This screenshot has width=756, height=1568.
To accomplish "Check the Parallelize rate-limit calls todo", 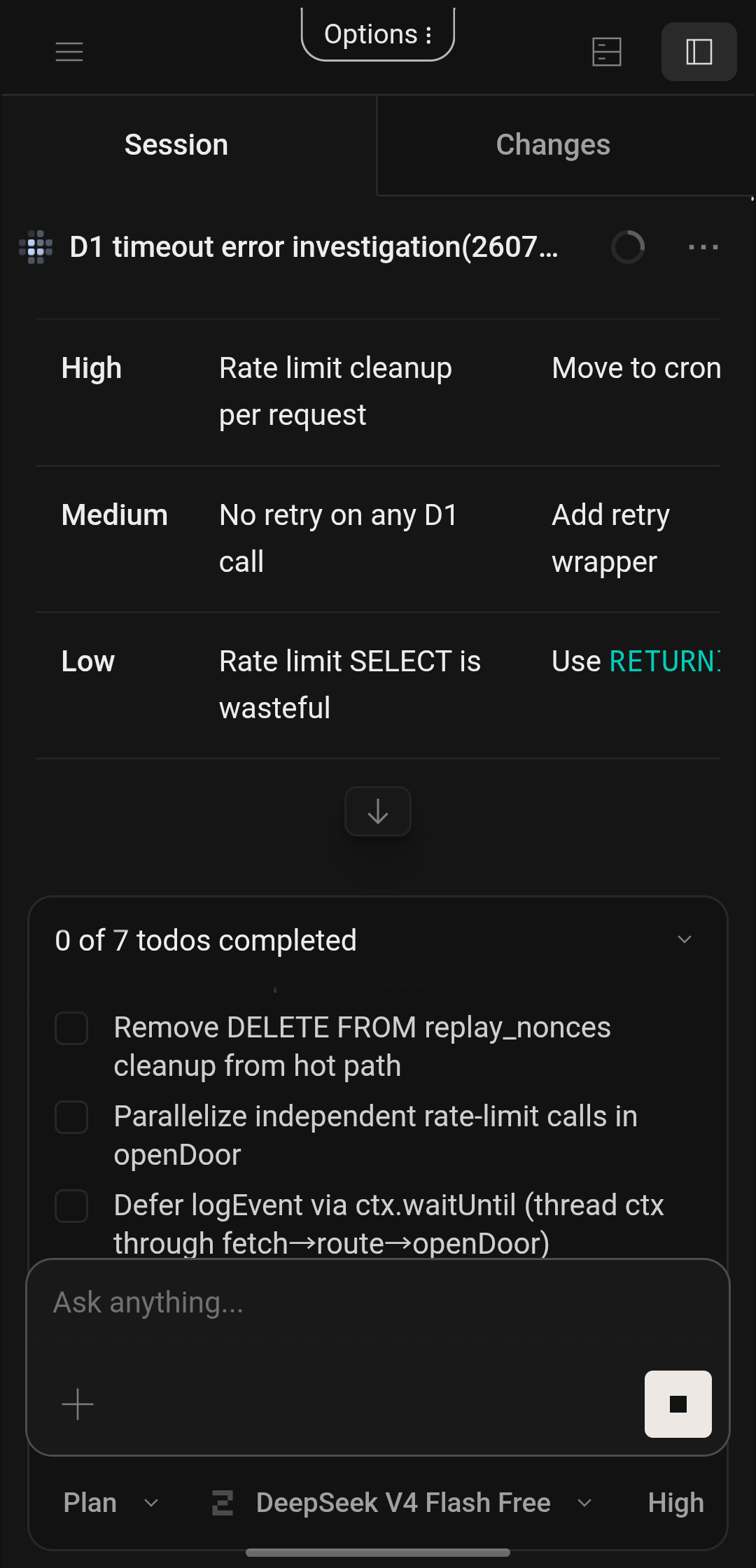I will point(71,1117).
